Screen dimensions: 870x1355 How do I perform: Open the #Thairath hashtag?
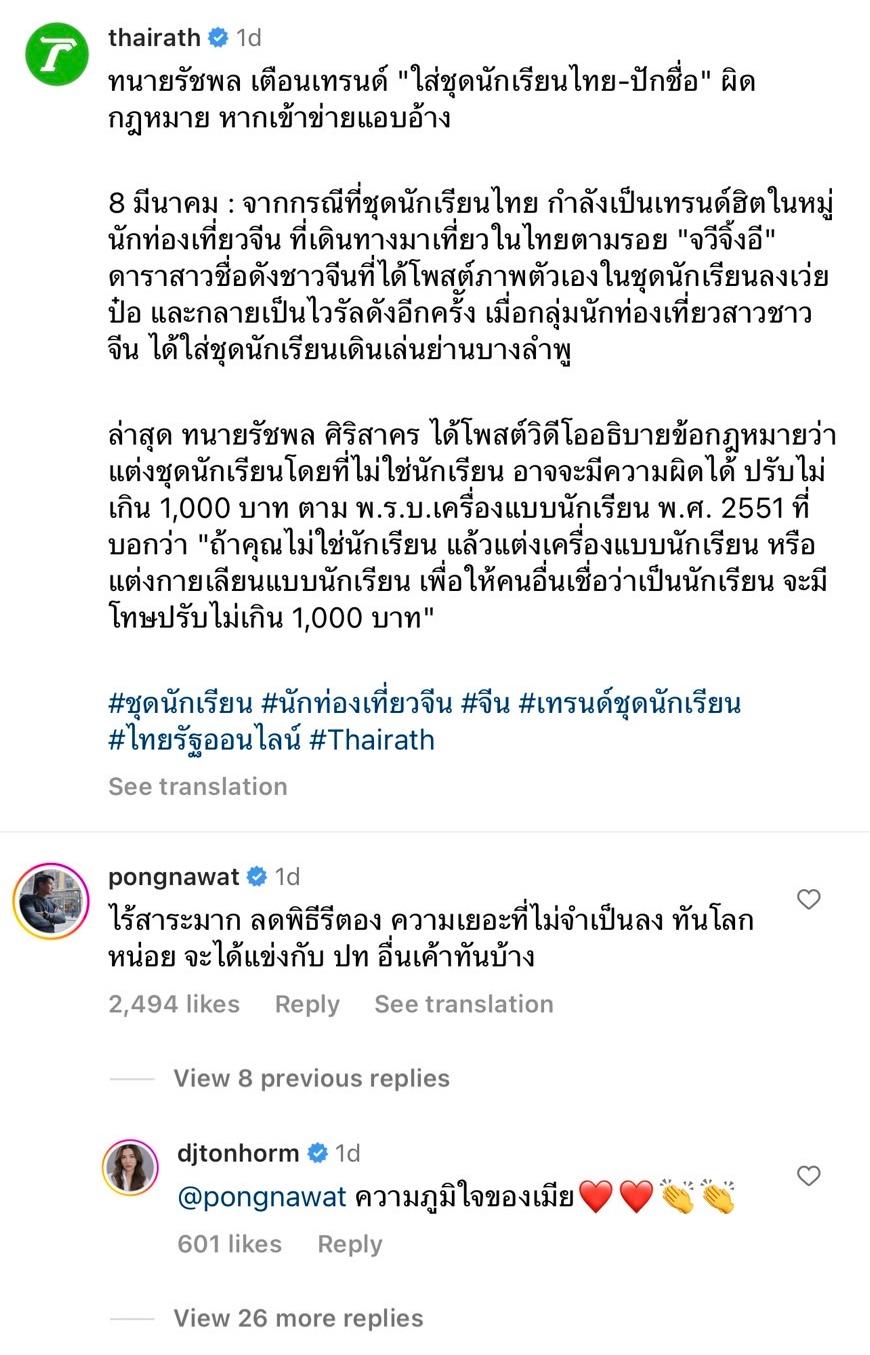tap(371, 740)
